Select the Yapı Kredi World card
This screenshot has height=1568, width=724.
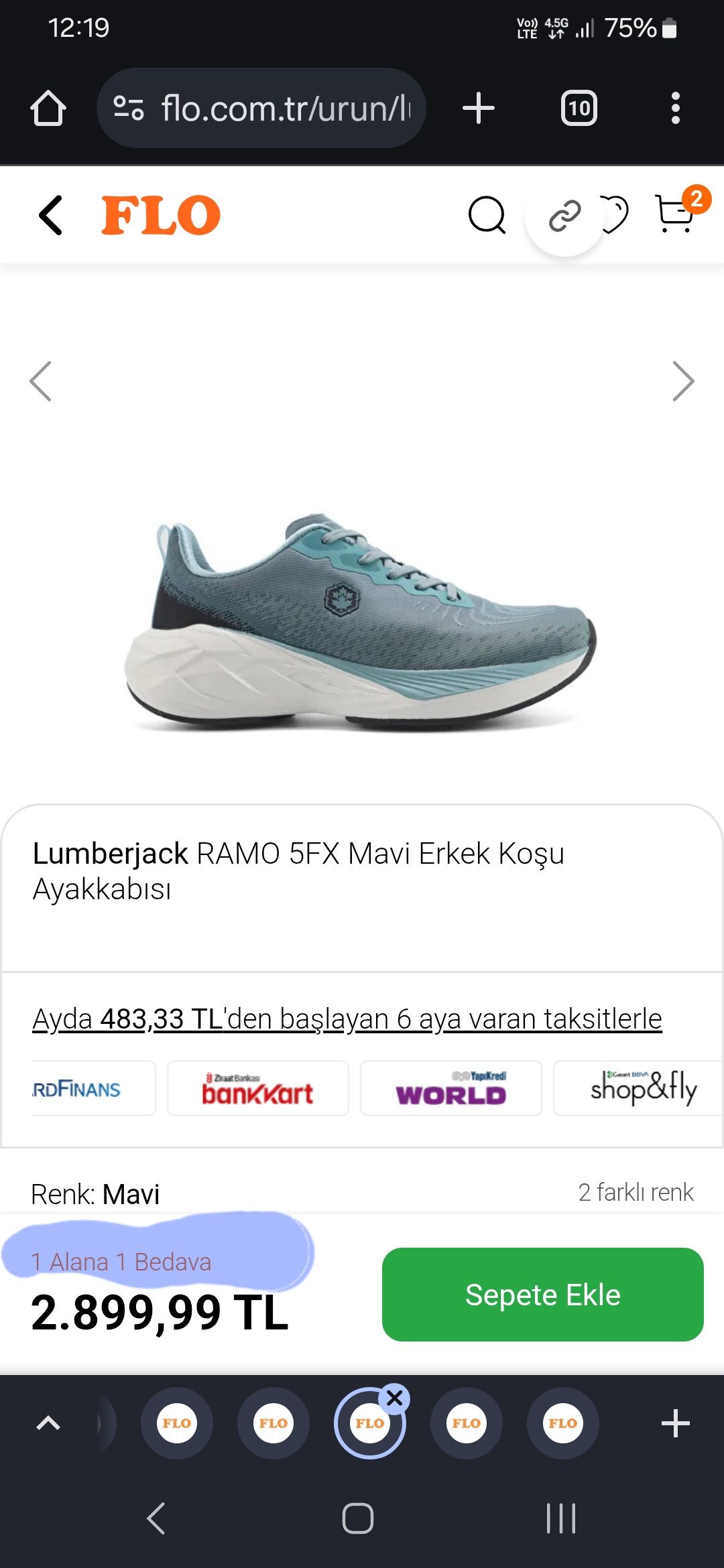451,1088
